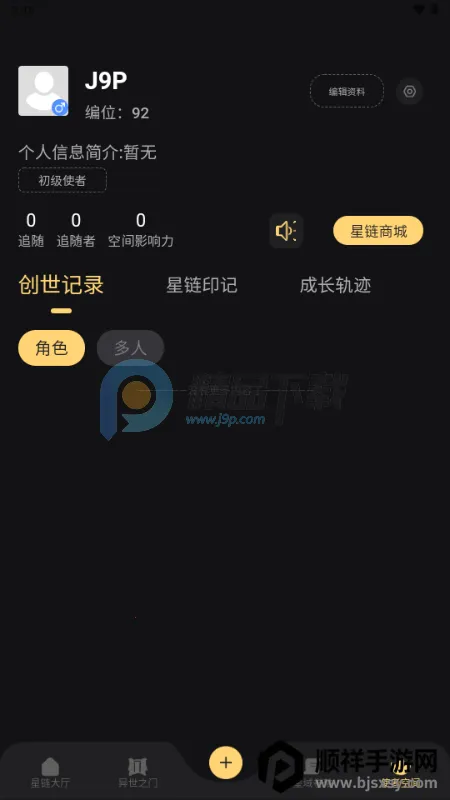450x800 pixels.
Task: Tap the 初级使者 level badge
Action: tap(62, 180)
